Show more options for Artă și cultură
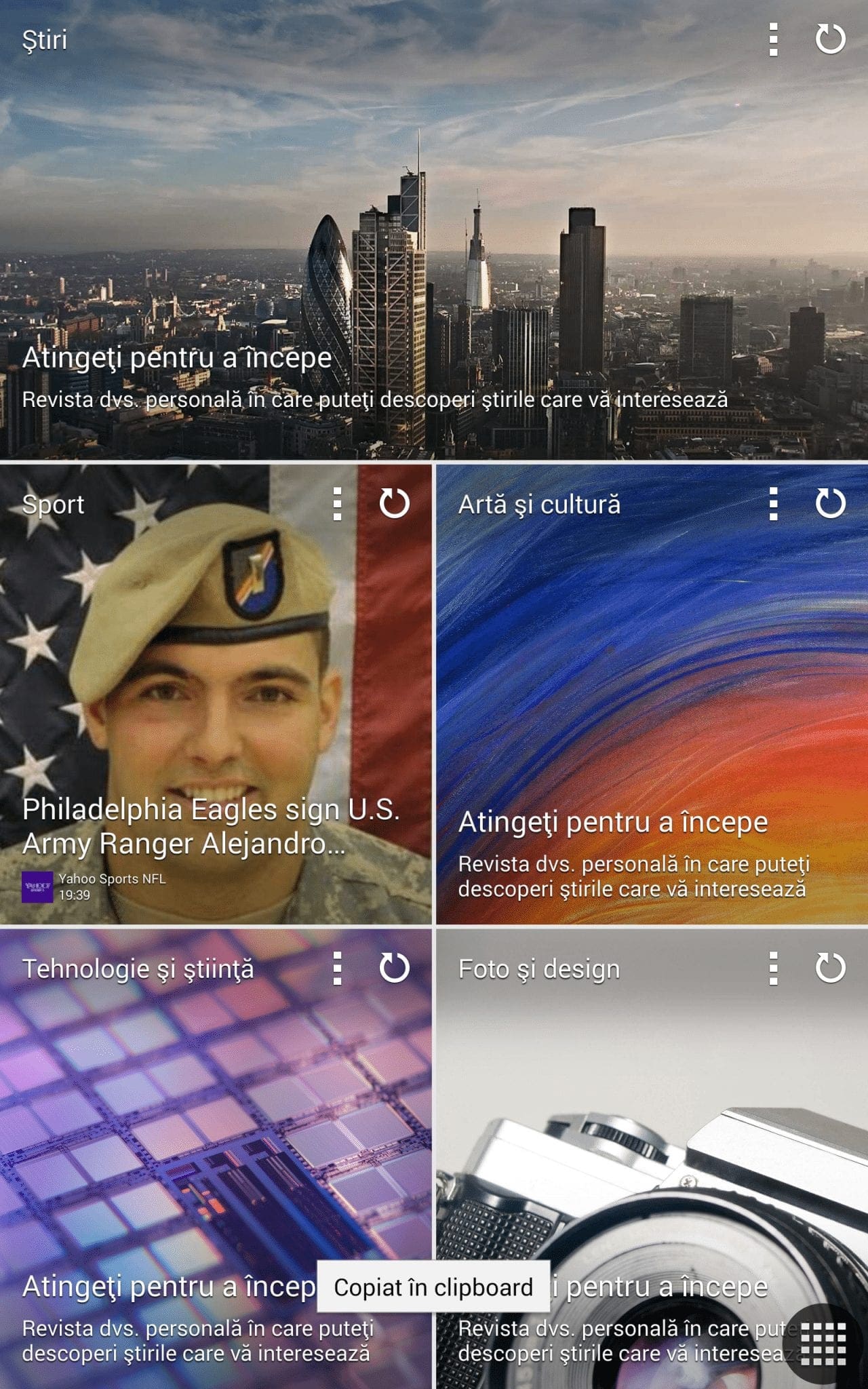868x1389 pixels. (x=773, y=504)
